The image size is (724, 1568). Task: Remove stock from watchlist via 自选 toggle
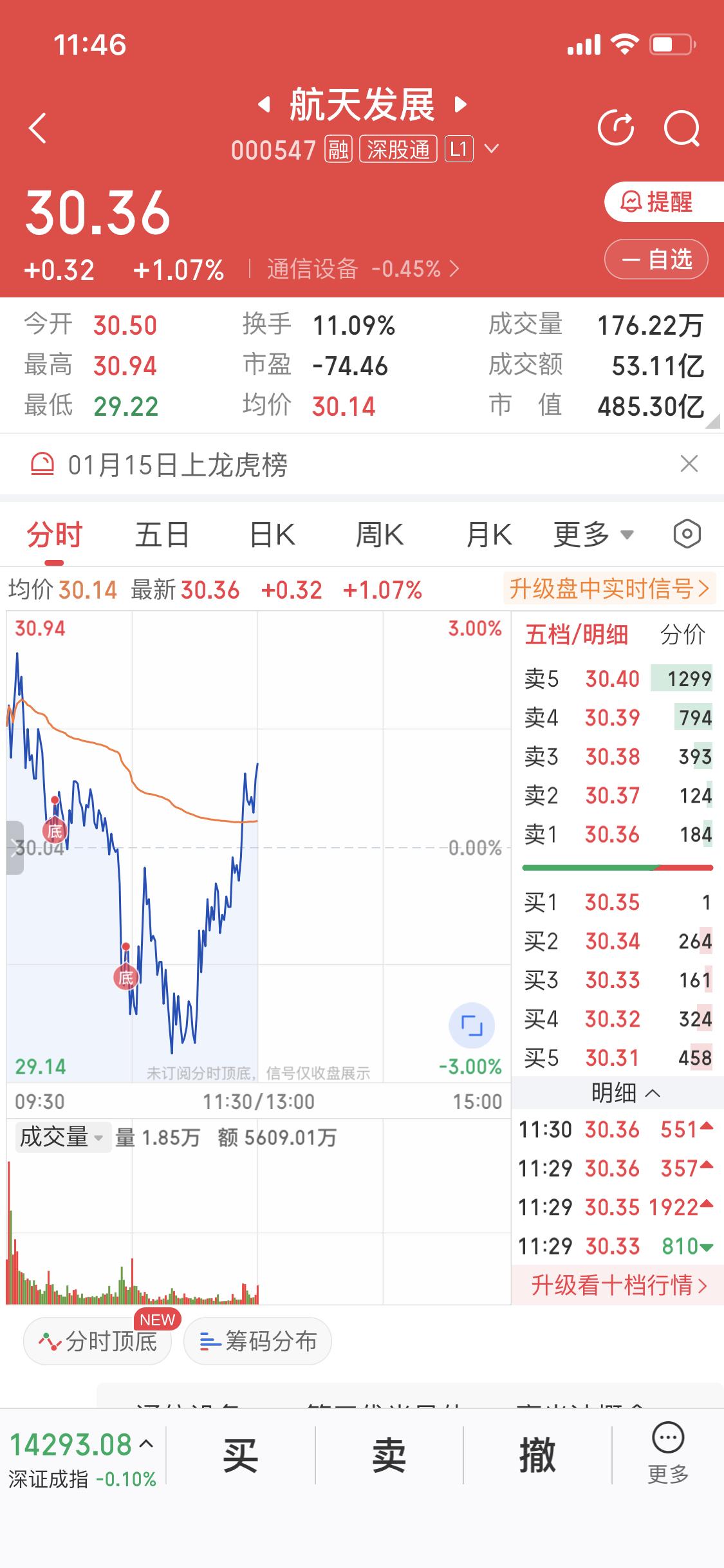coord(655,259)
